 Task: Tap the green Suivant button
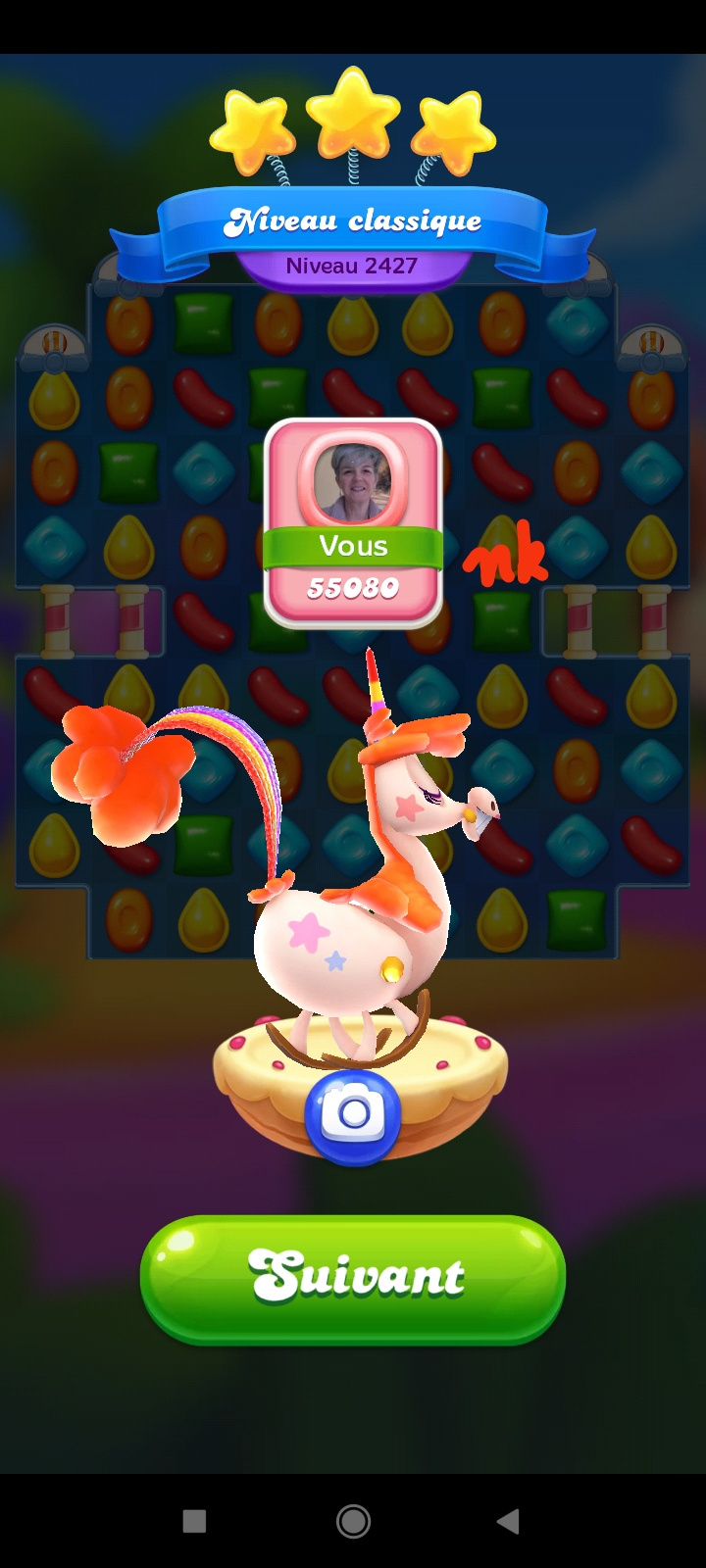(x=353, y=1278)
